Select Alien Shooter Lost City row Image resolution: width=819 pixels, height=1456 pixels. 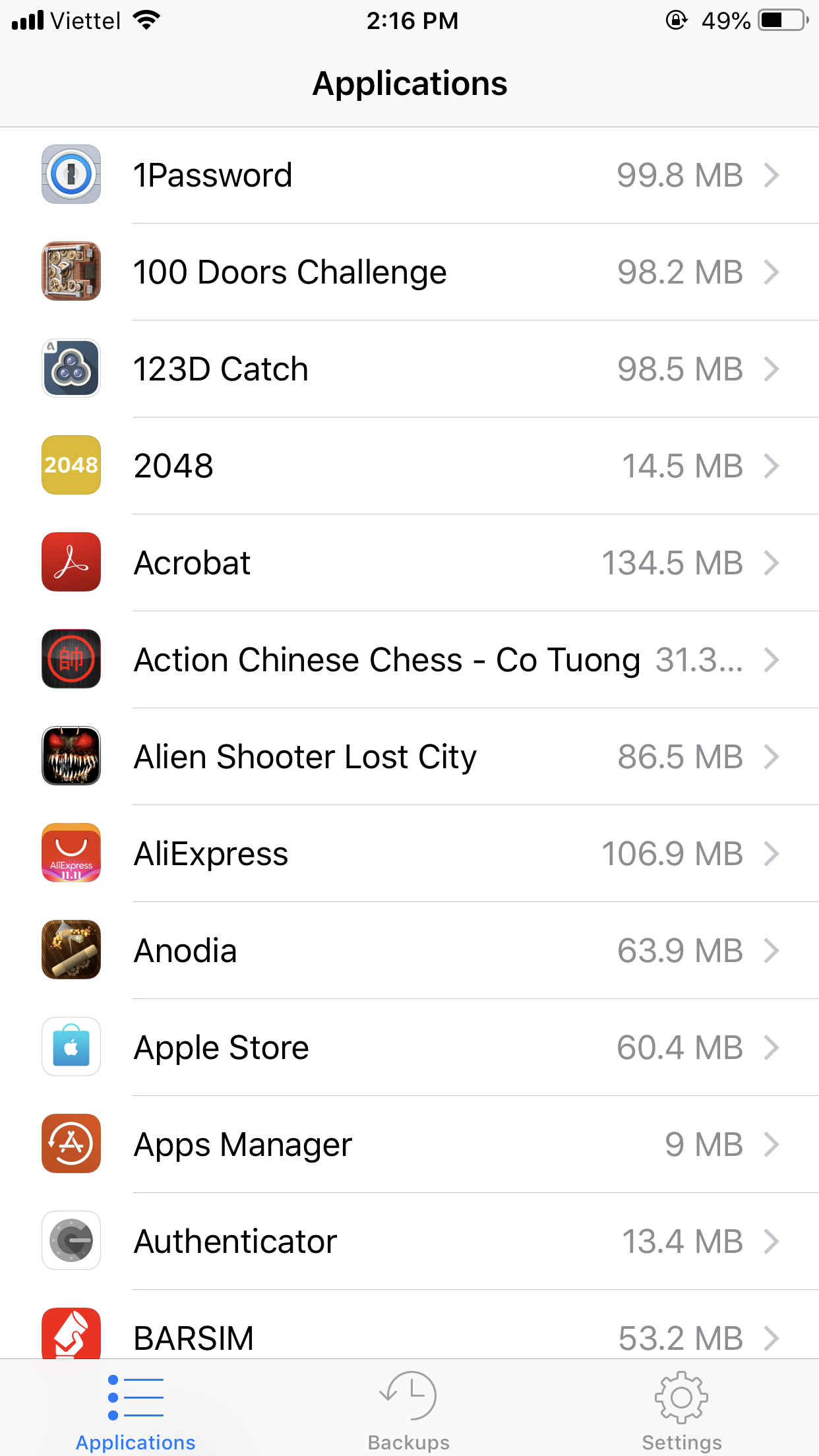[409, 756]
